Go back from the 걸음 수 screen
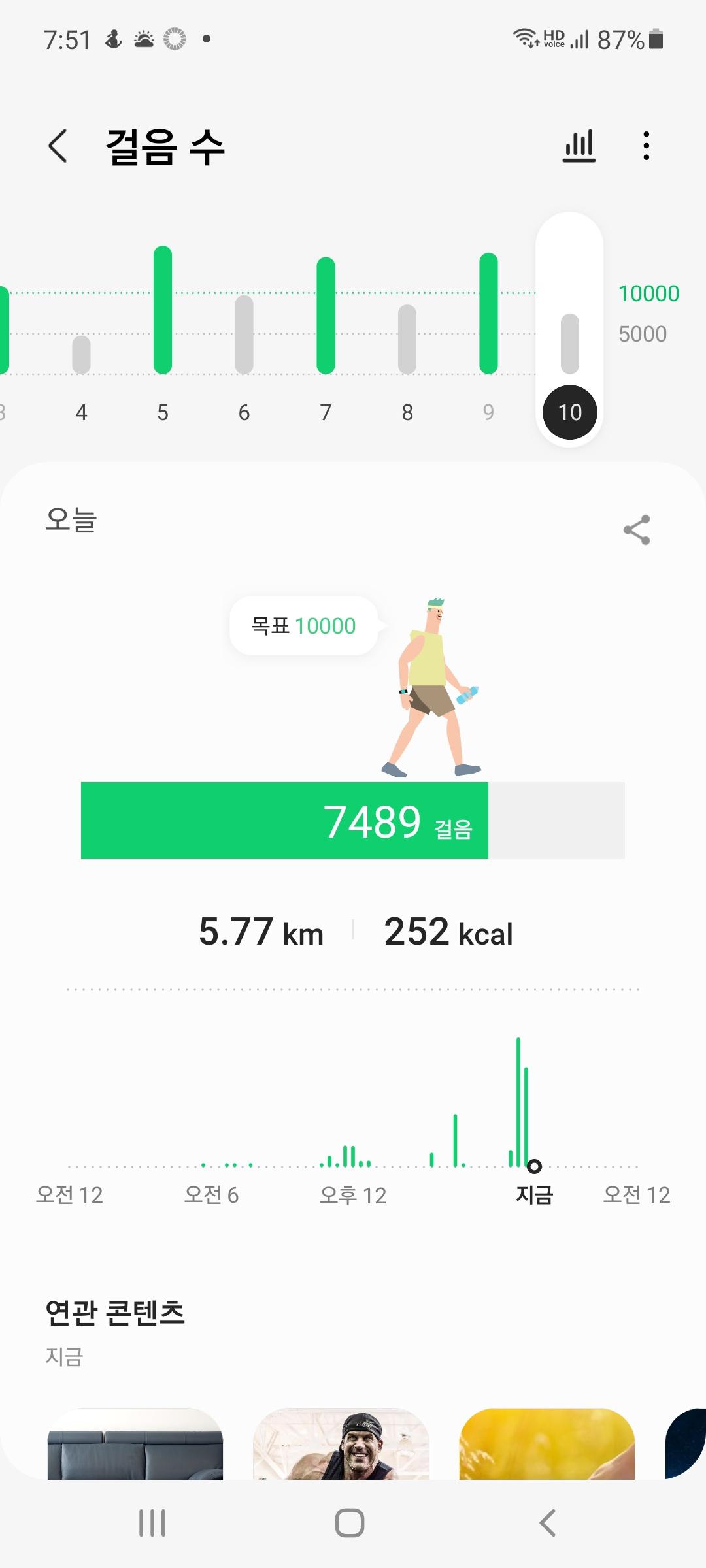 tap(58, 146)
